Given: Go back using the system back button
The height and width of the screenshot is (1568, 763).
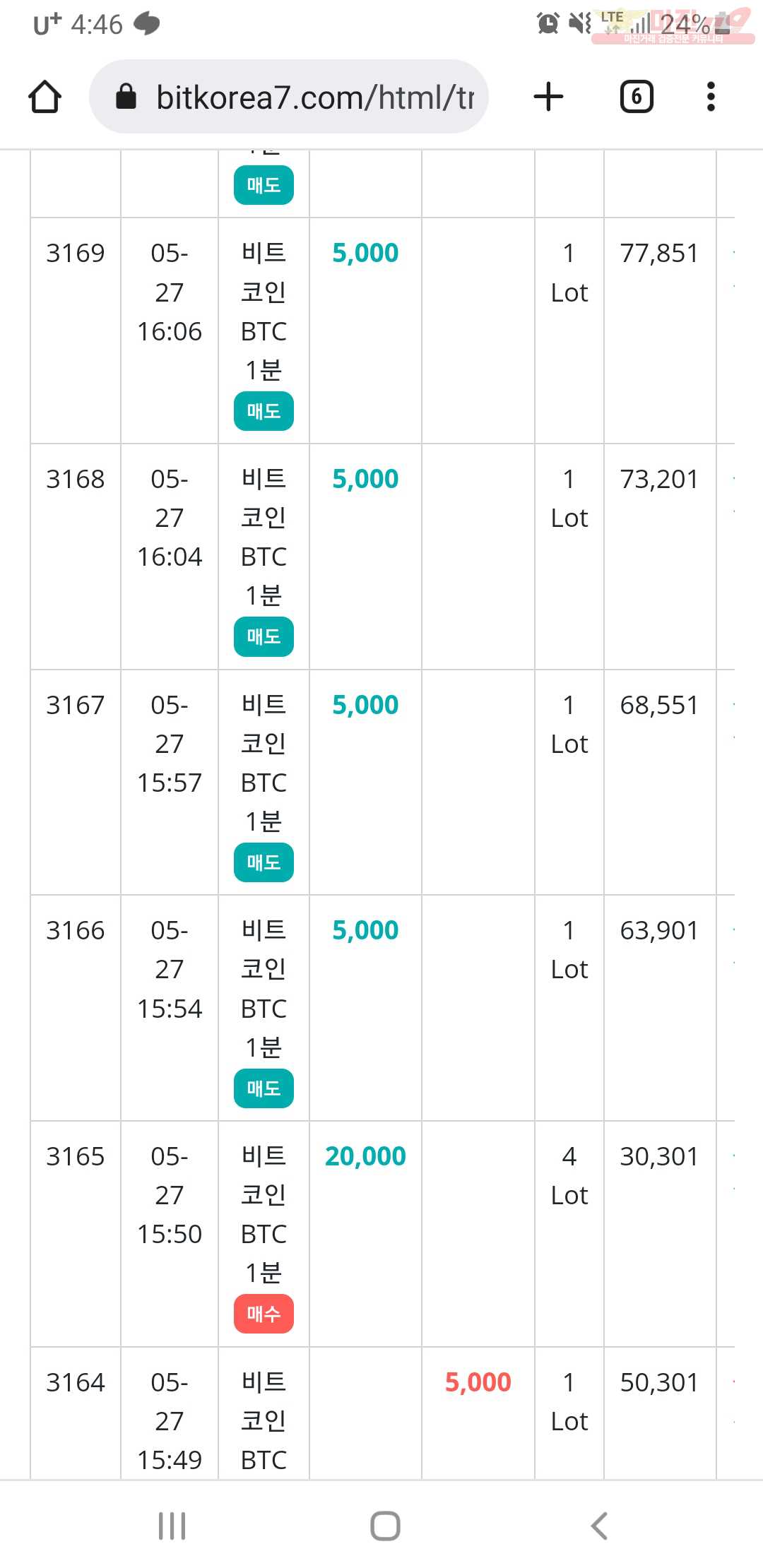Looking at the screenshot, I should [x=599, y=1526].
